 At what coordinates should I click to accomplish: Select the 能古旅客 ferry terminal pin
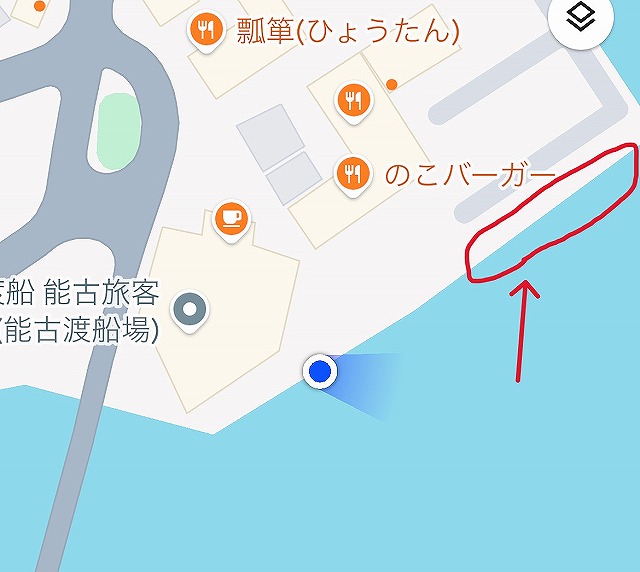[189, 309]
